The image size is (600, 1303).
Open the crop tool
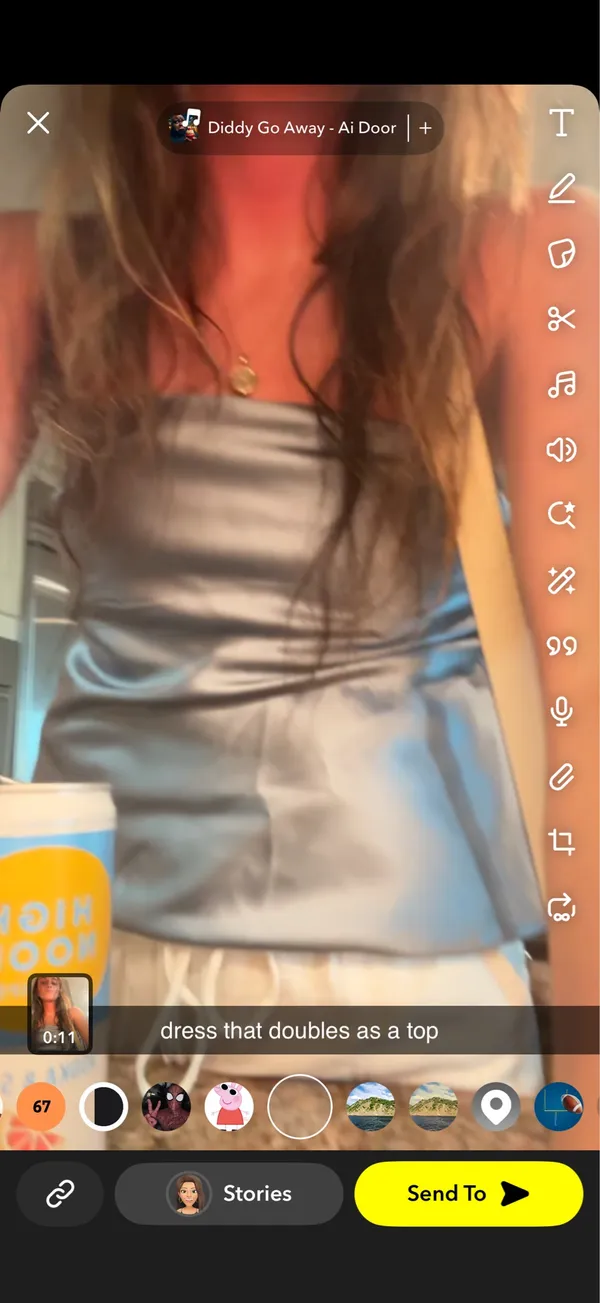(x=561, y=842)
